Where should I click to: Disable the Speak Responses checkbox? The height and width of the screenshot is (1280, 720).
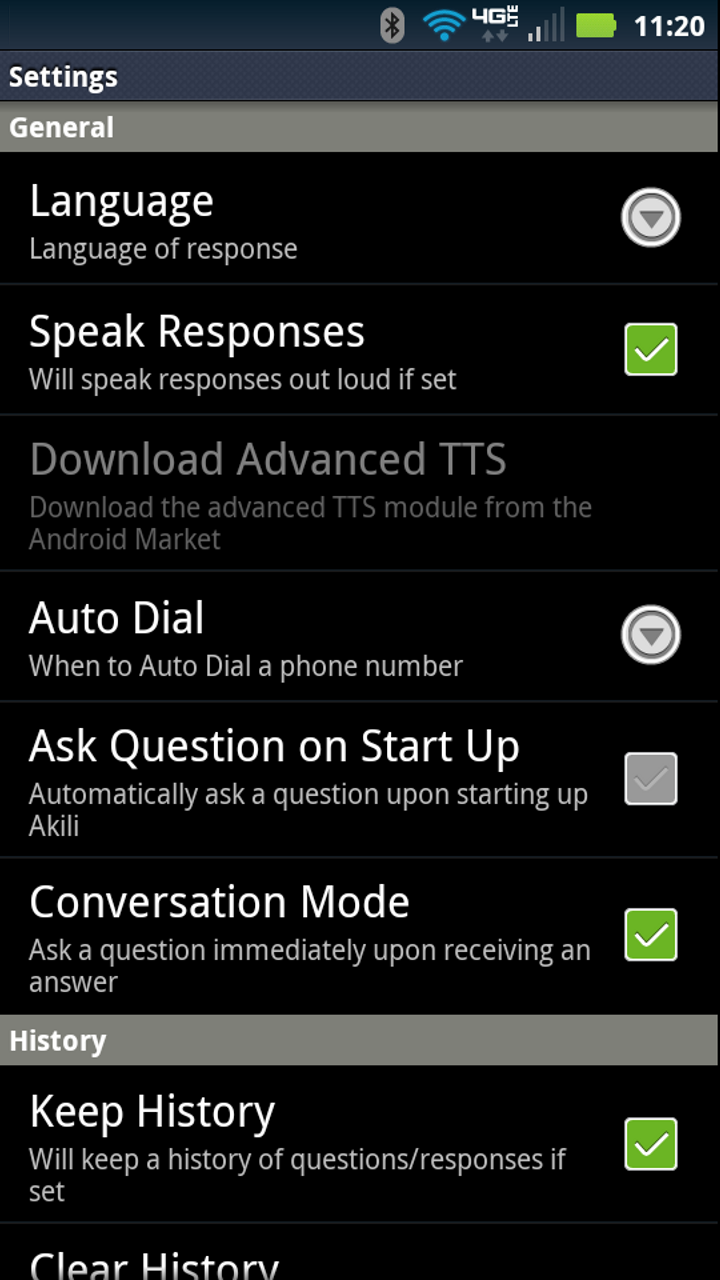[650, 348]
